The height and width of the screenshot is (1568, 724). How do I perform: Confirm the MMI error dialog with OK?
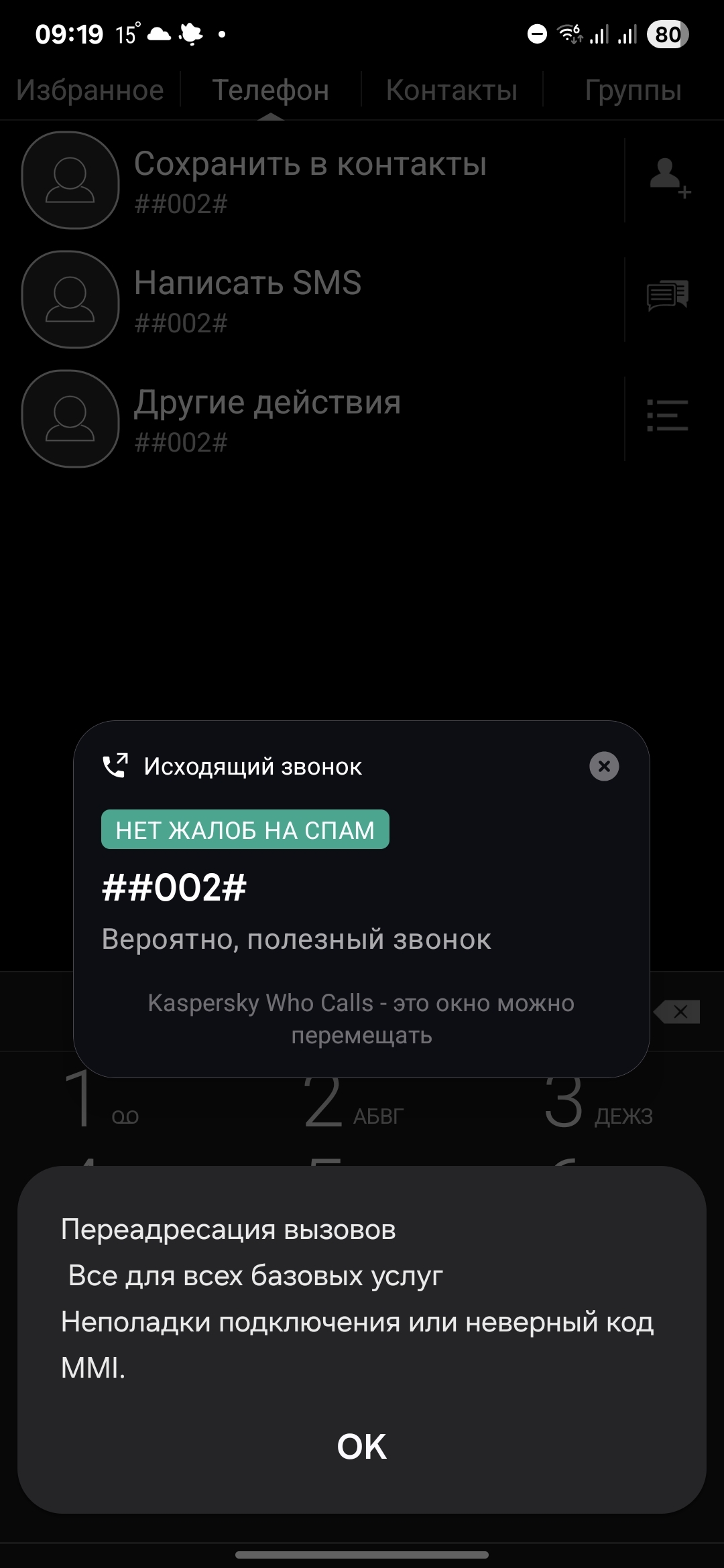point(361,1446)
